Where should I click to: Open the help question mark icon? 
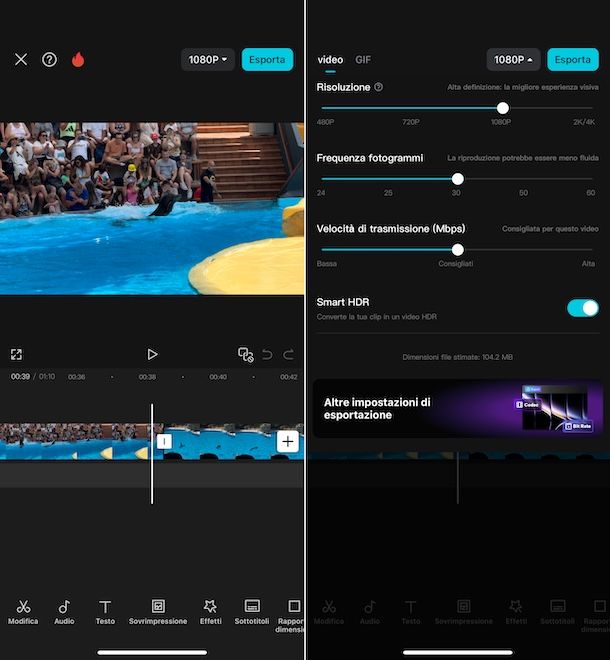tap(49, 60)
